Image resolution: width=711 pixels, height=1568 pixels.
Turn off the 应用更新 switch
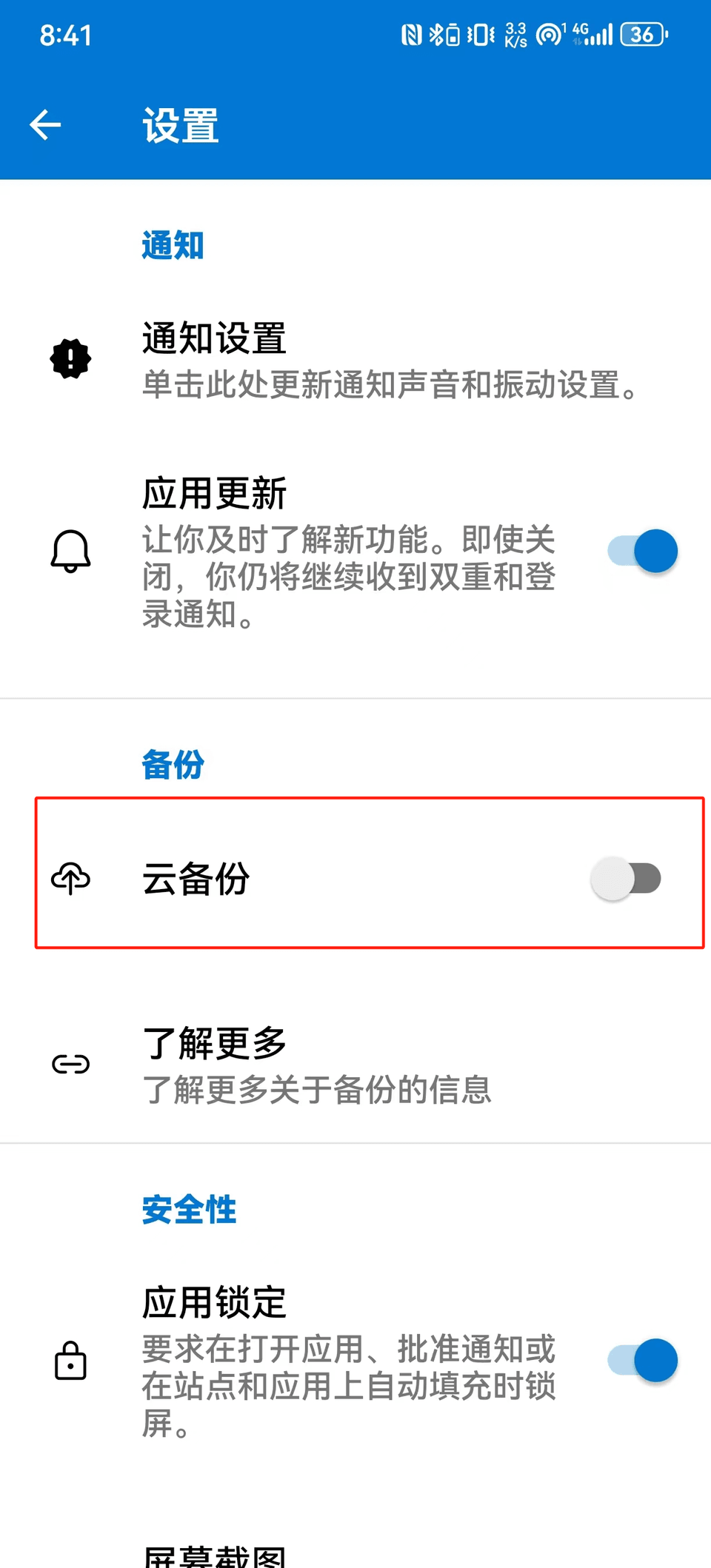[x=642, y=552]
